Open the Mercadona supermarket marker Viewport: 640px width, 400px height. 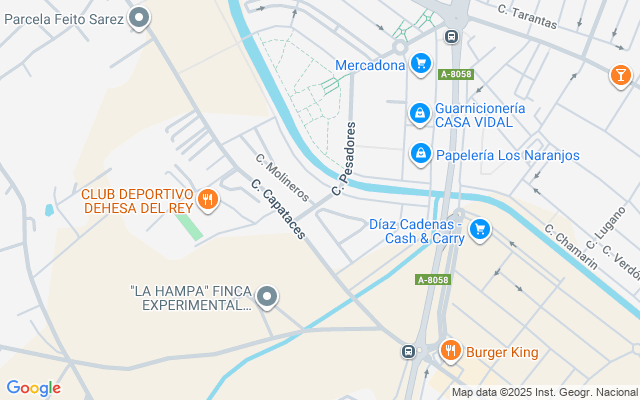421,65
